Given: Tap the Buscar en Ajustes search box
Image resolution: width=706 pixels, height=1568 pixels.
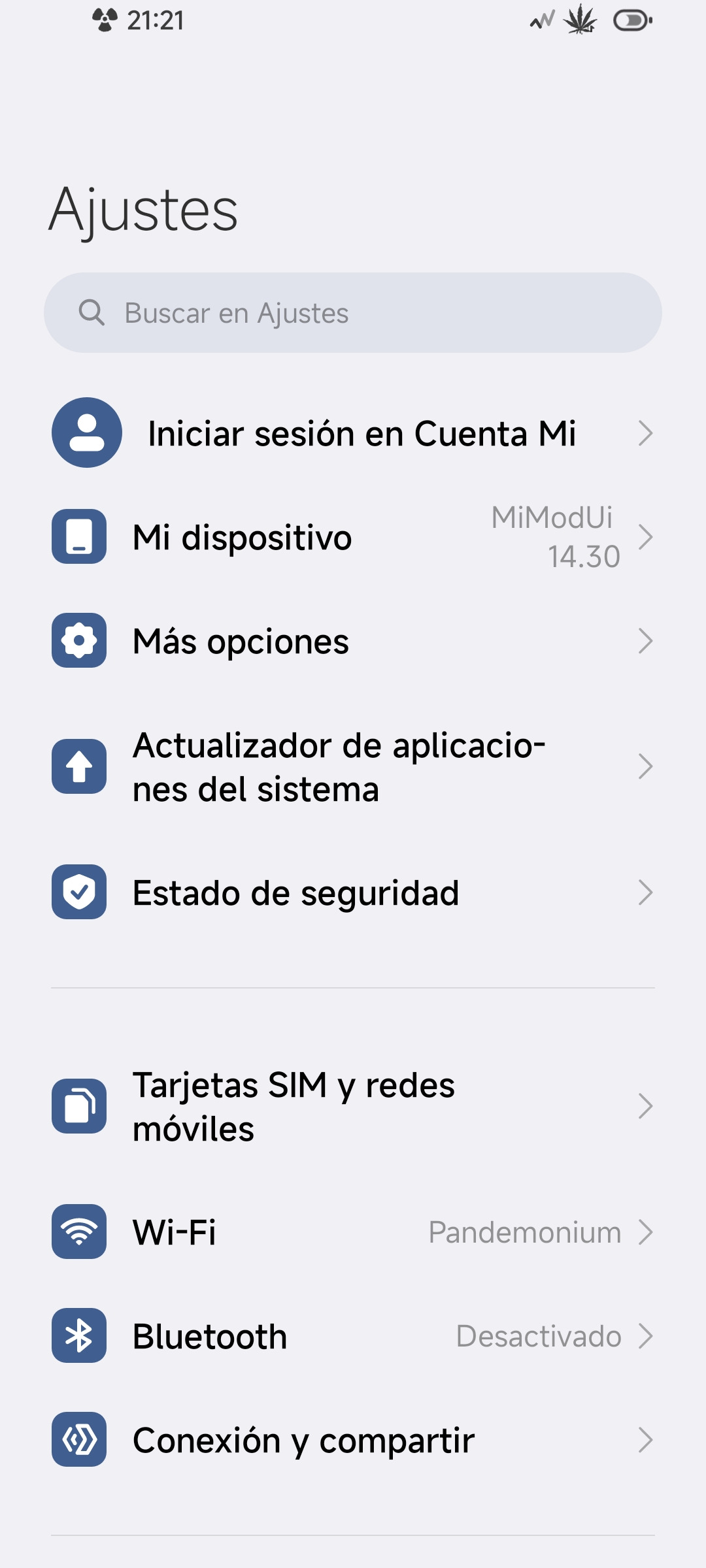Looking at the screenshot, I should pos(353,313).
